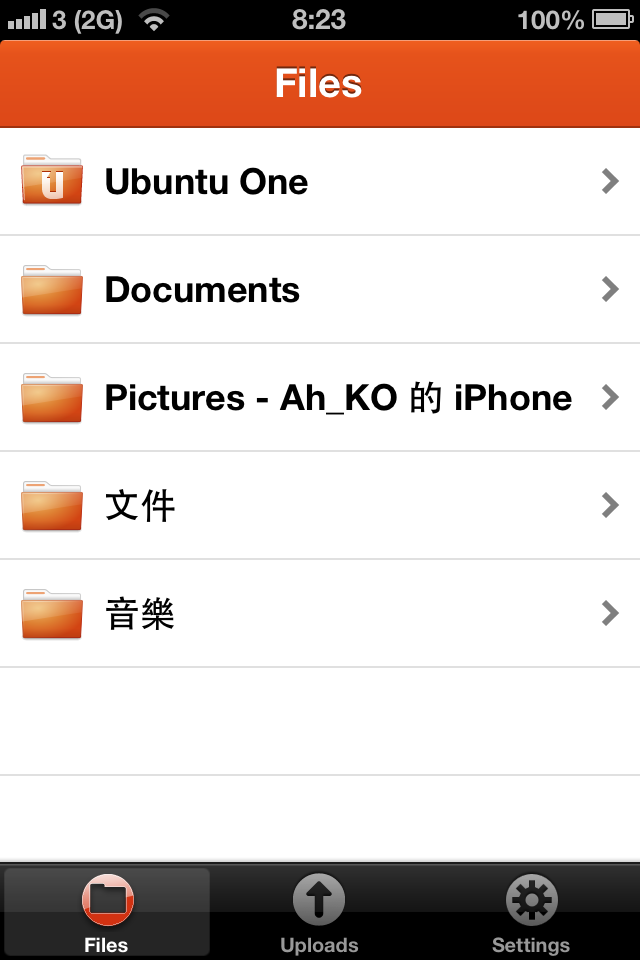Screen dimensions: 640x960
Task: Select the Files tab
Action: click(x=107, y=913)
